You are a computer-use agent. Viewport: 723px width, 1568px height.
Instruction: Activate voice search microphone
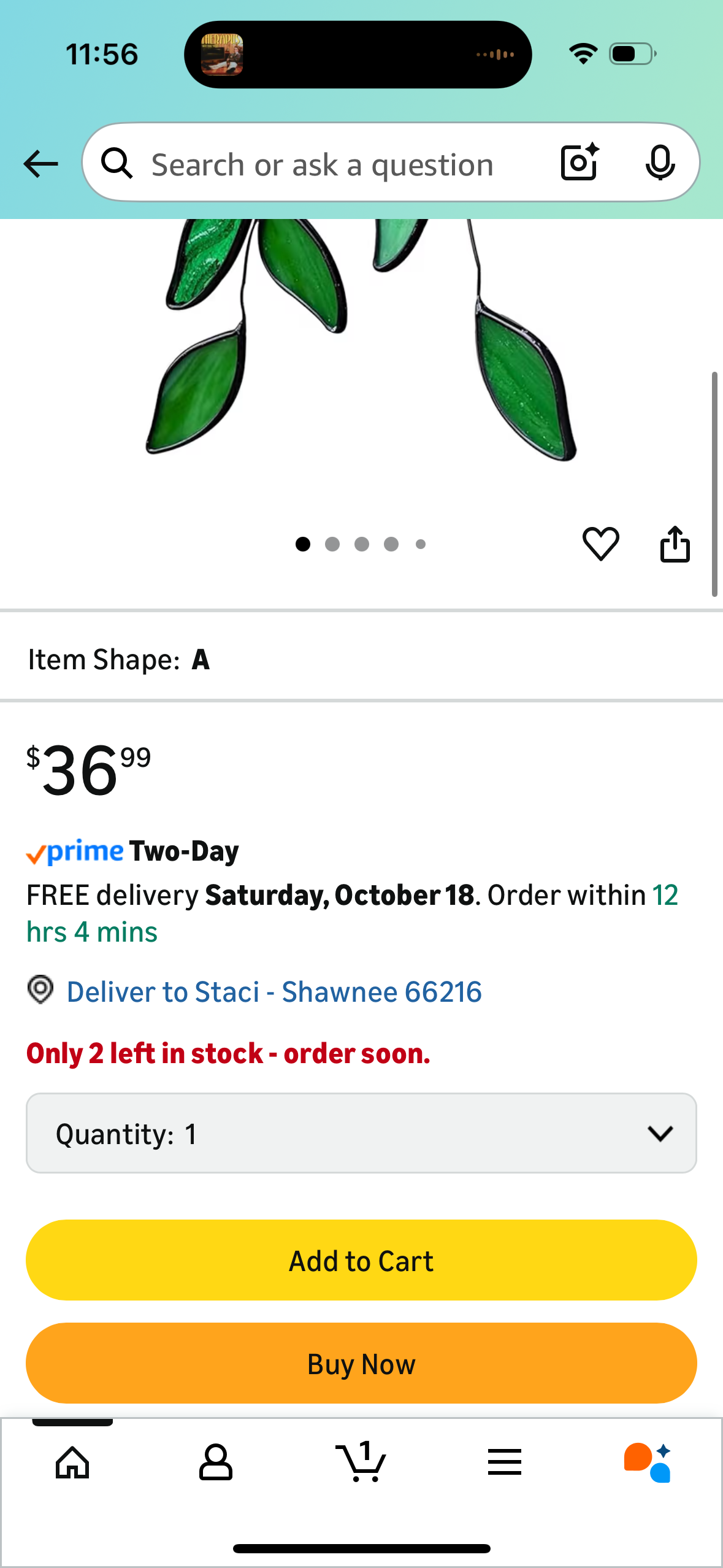point(661,163)
